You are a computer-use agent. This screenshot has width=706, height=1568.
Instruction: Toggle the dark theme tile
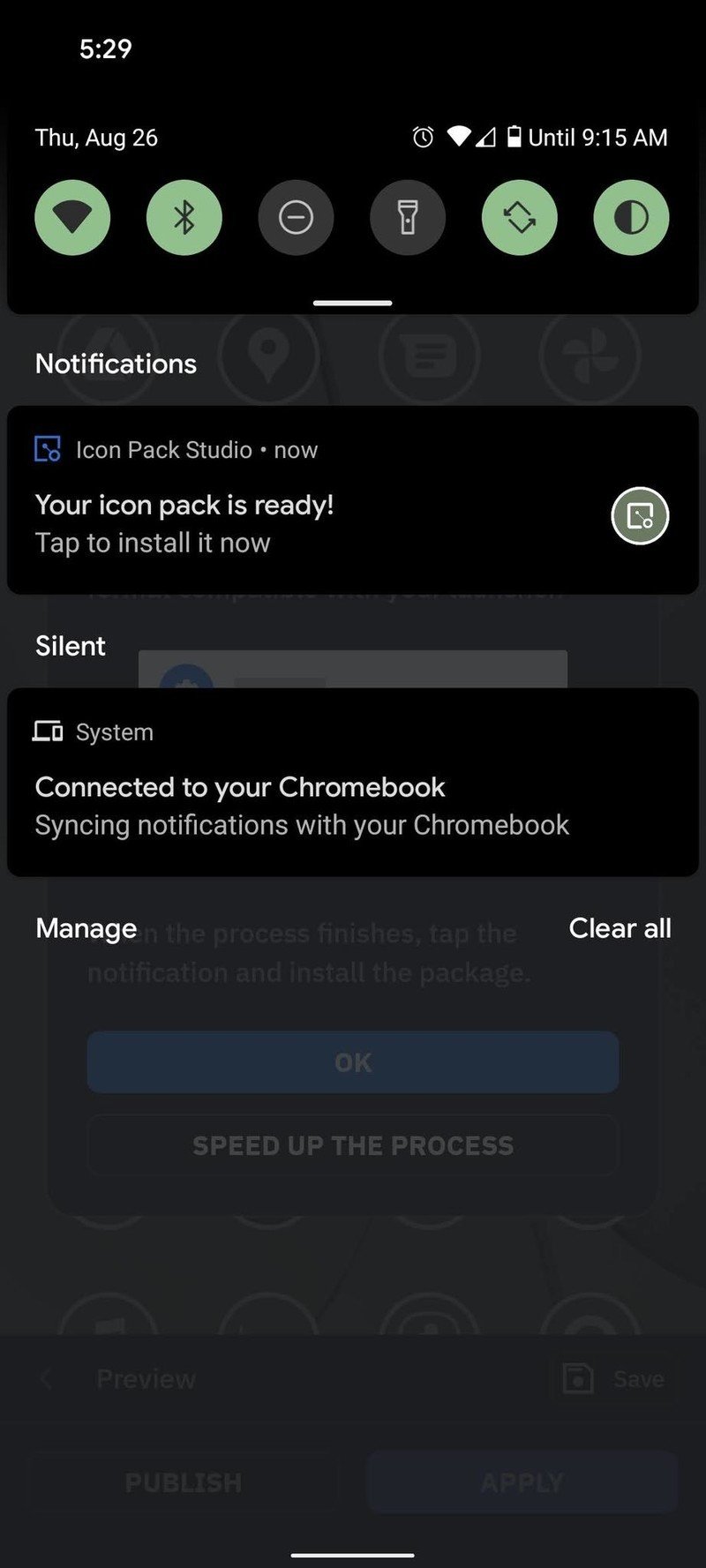pos(631,218)
